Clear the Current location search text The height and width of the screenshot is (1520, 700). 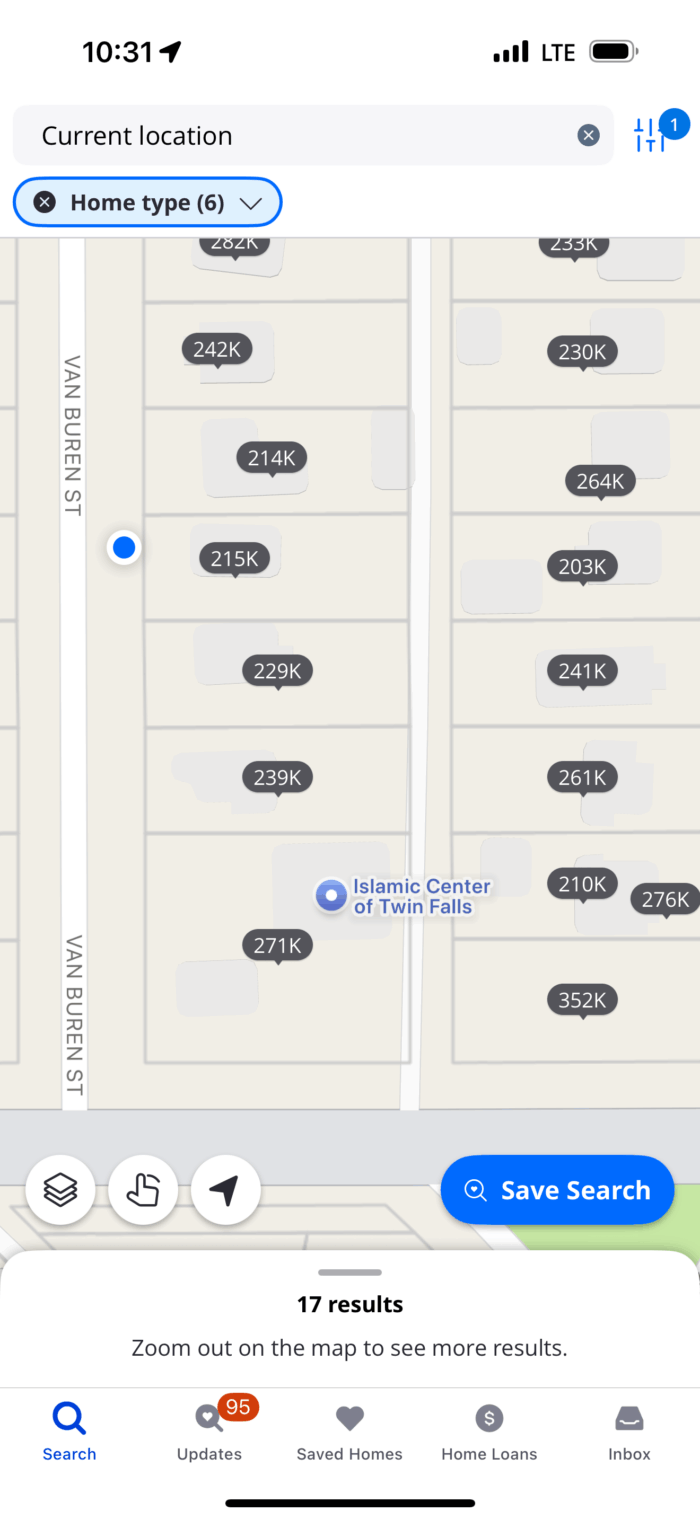[588, 135]
